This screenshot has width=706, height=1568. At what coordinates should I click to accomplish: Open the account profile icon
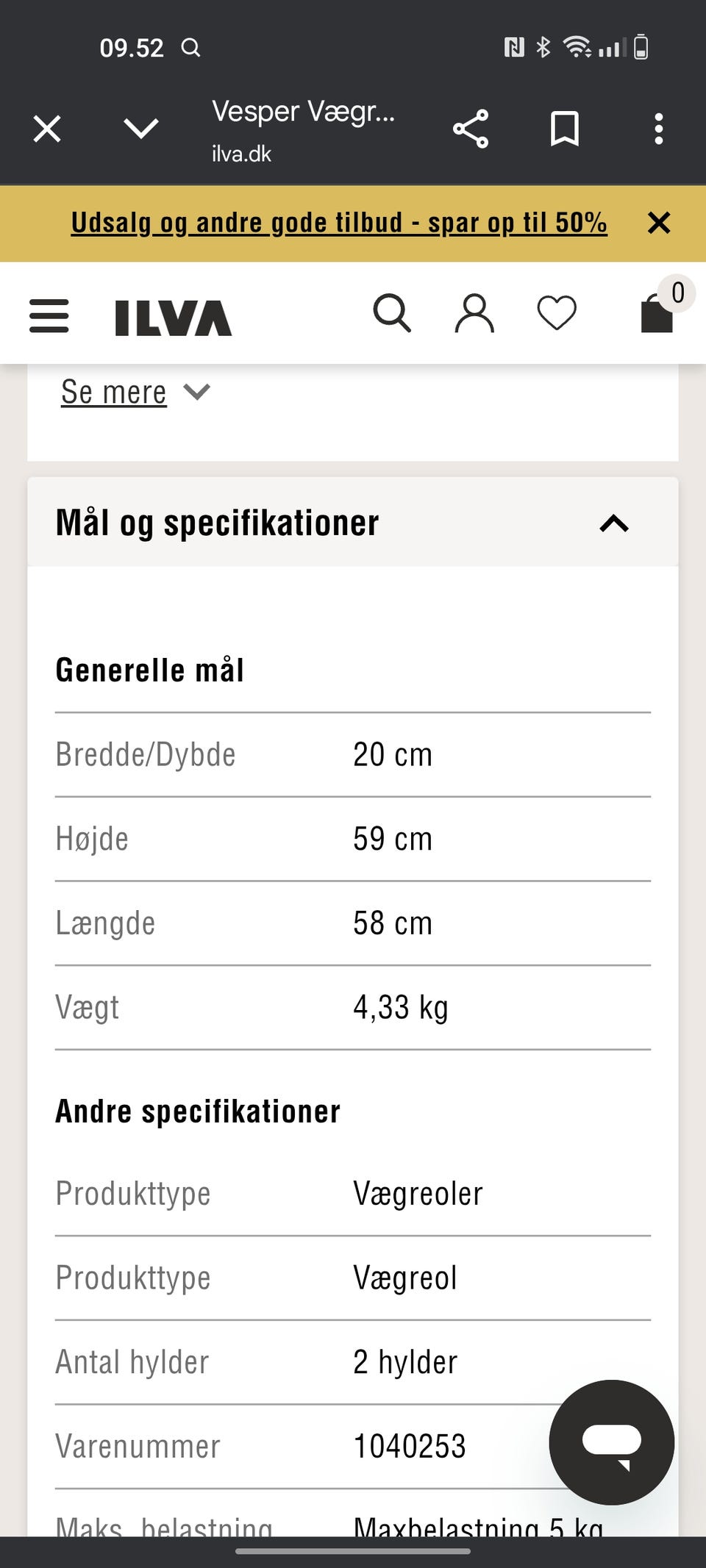(x=475, y=313)
